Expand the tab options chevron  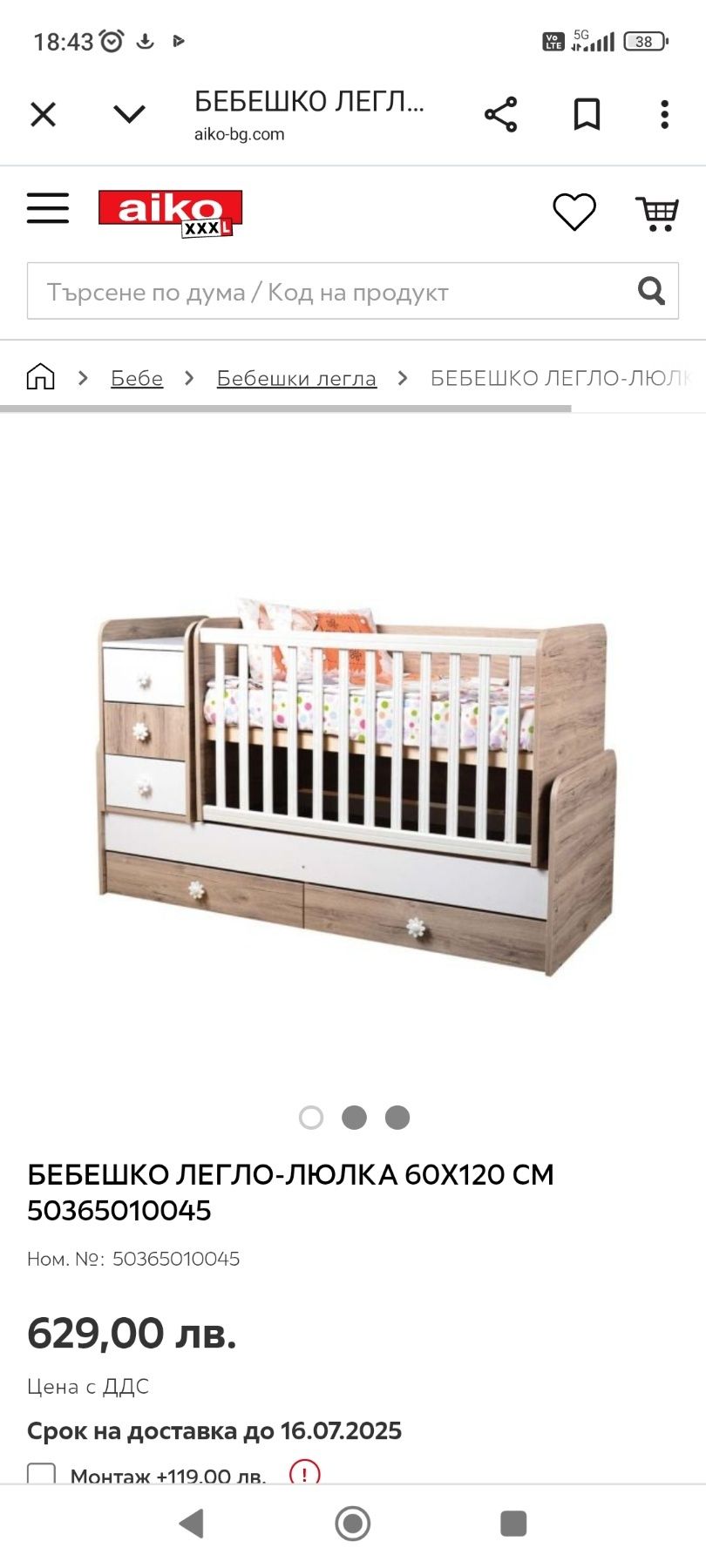pyautogui.click(x=129, y=114)
